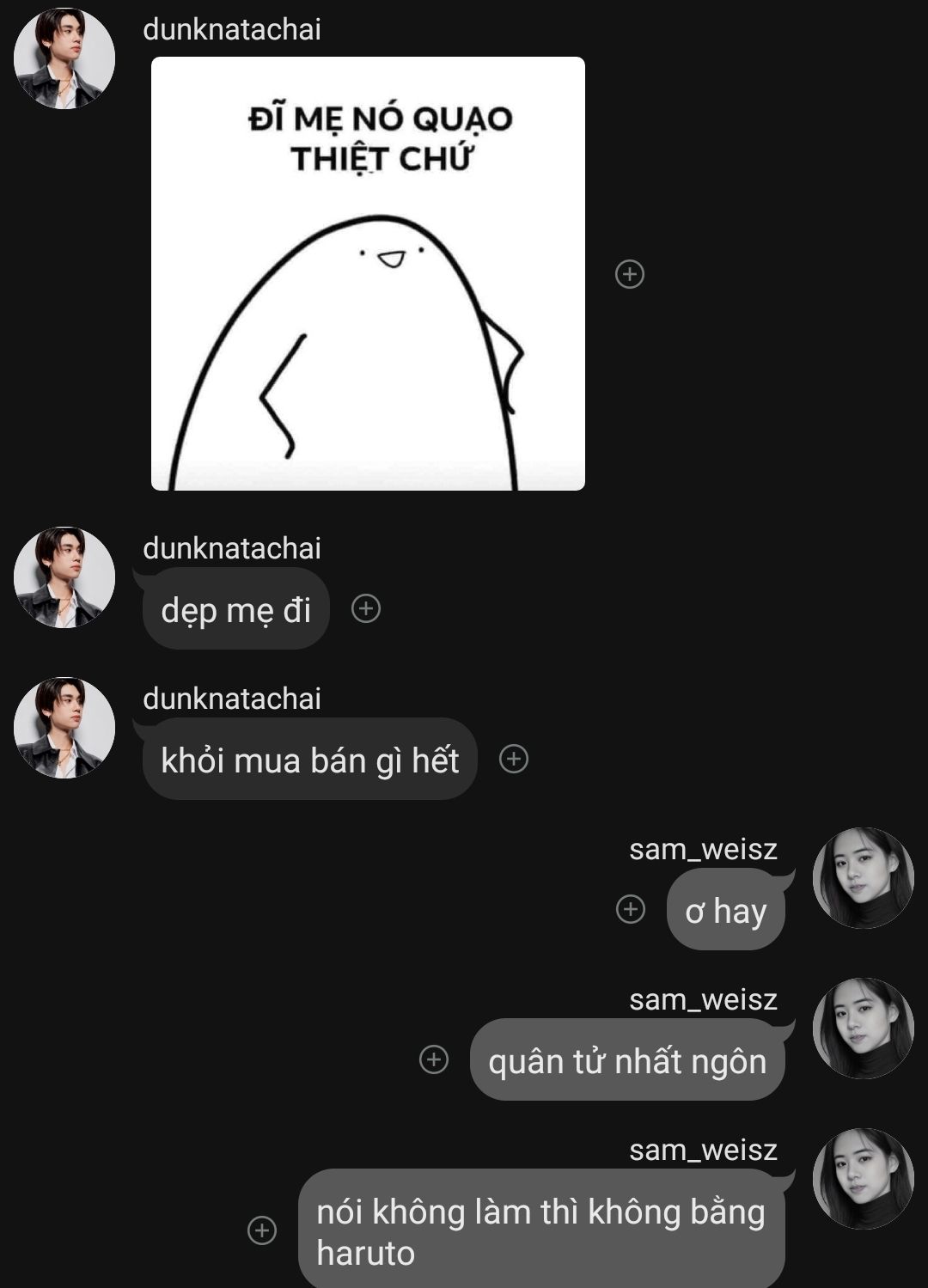Open the meme image sent by dunknatachai
928x1288 pixels.
pos(368,273)
